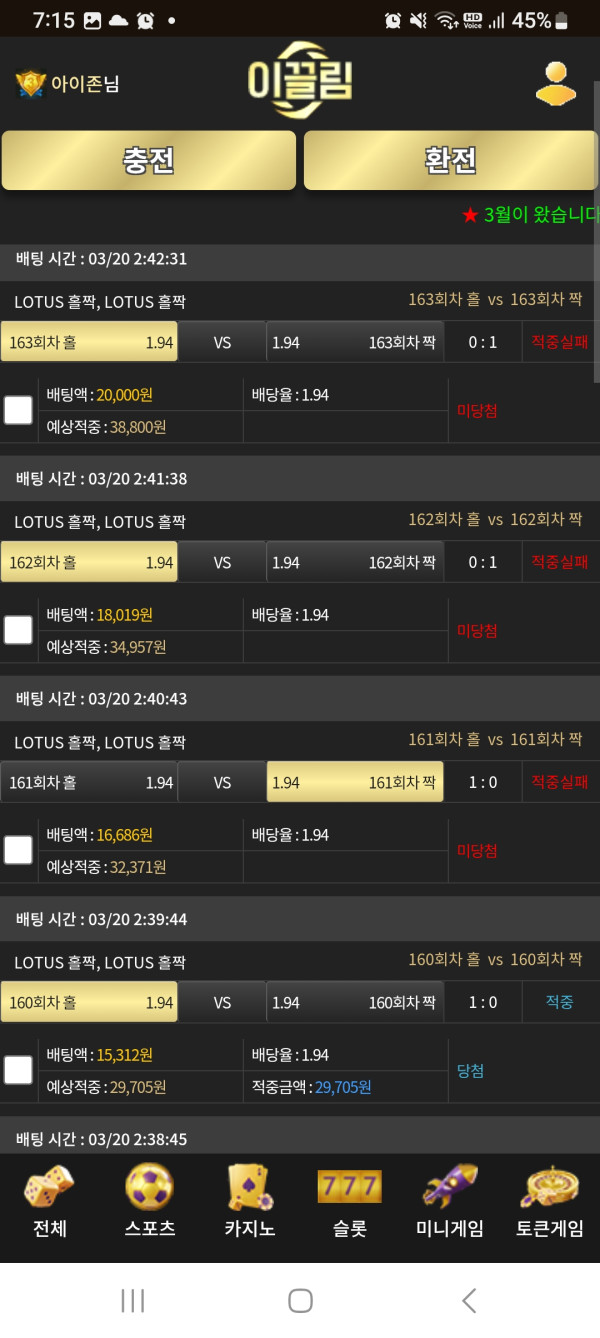
Task: Tap the system home button
Action: click(x=300, y=1300)
